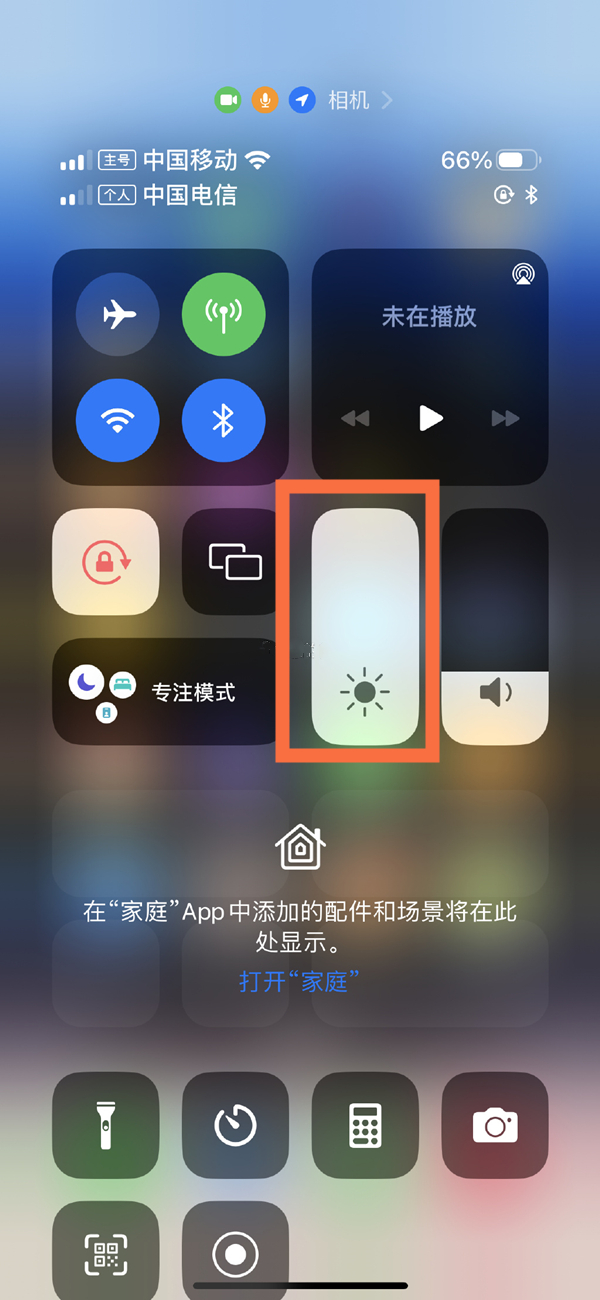Turn off cellular data
Image resolution: width=600 pixels, height=1300 pixels.
click(223, 315)
